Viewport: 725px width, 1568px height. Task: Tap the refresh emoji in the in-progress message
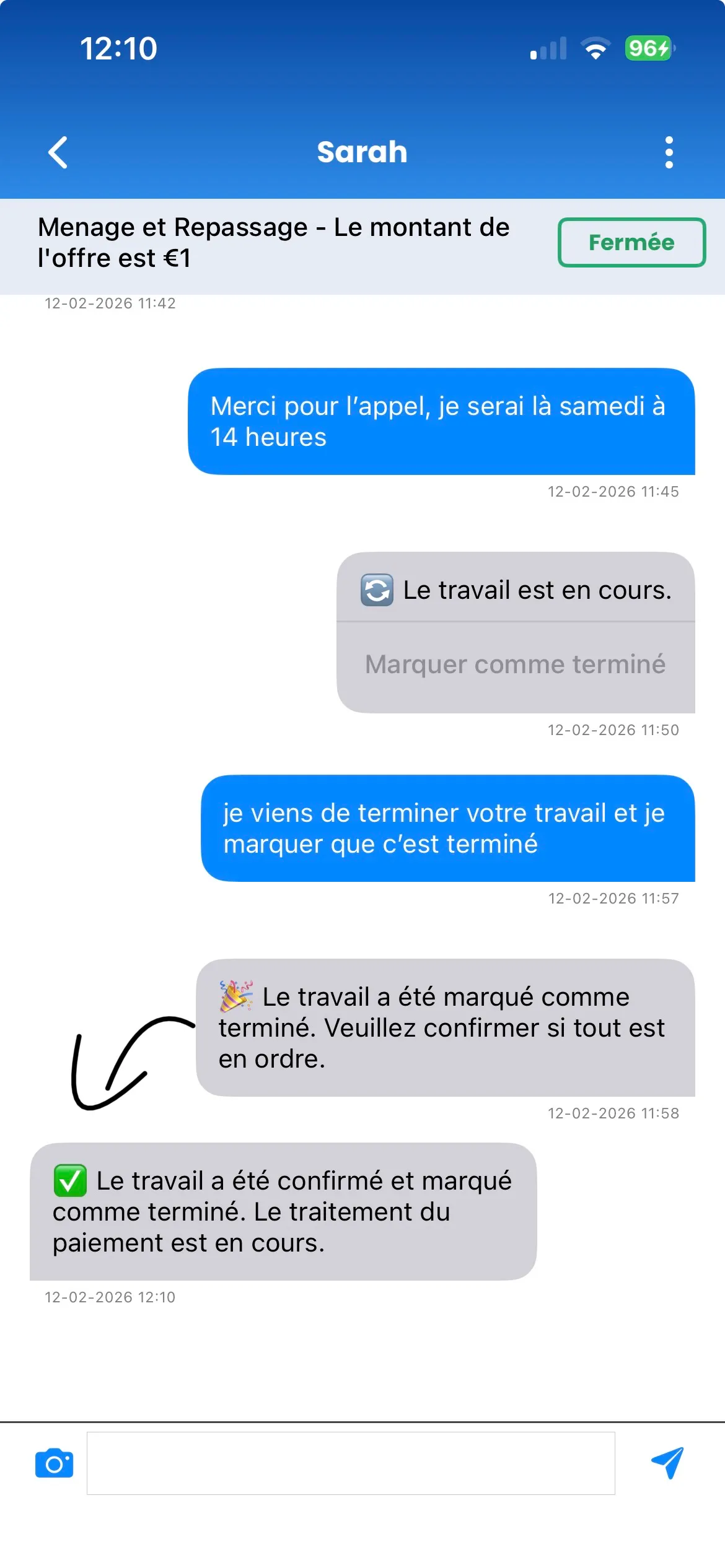pyautogui.click(x=375, y=590)
